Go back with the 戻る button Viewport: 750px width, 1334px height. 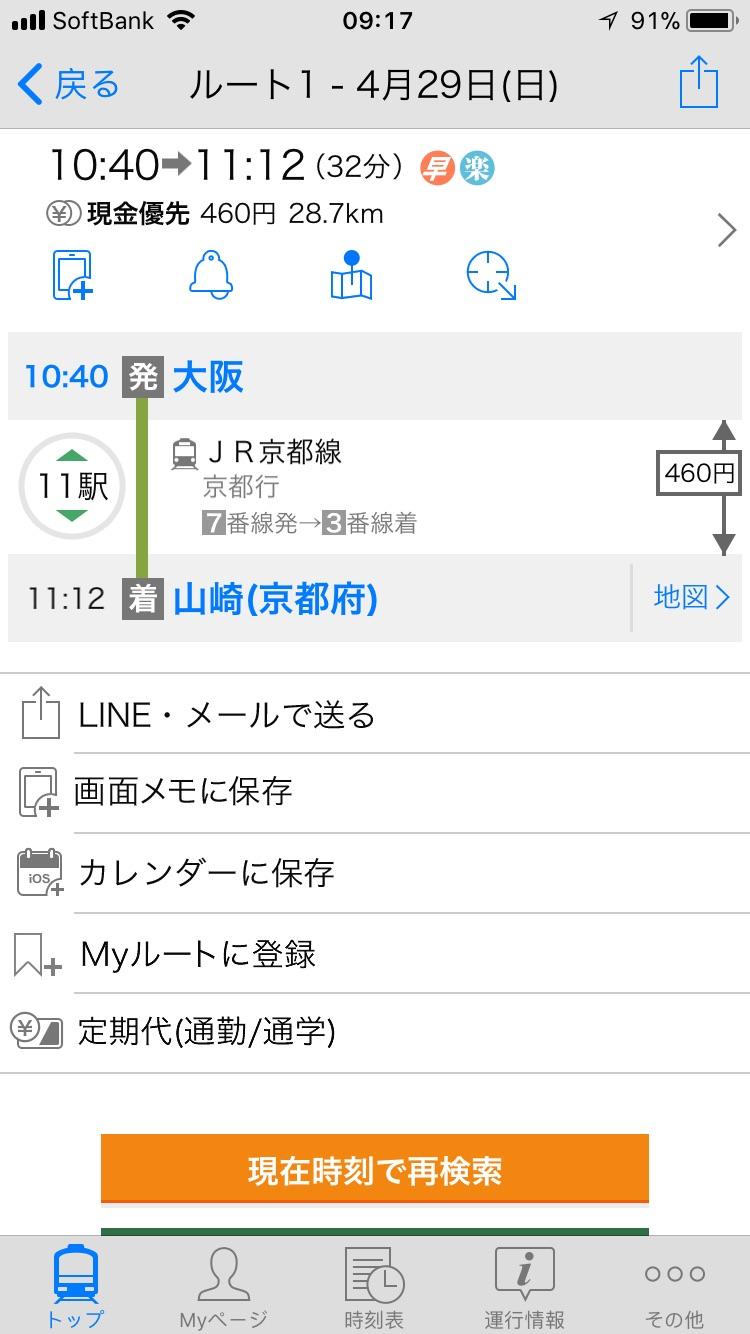[68, 84]
